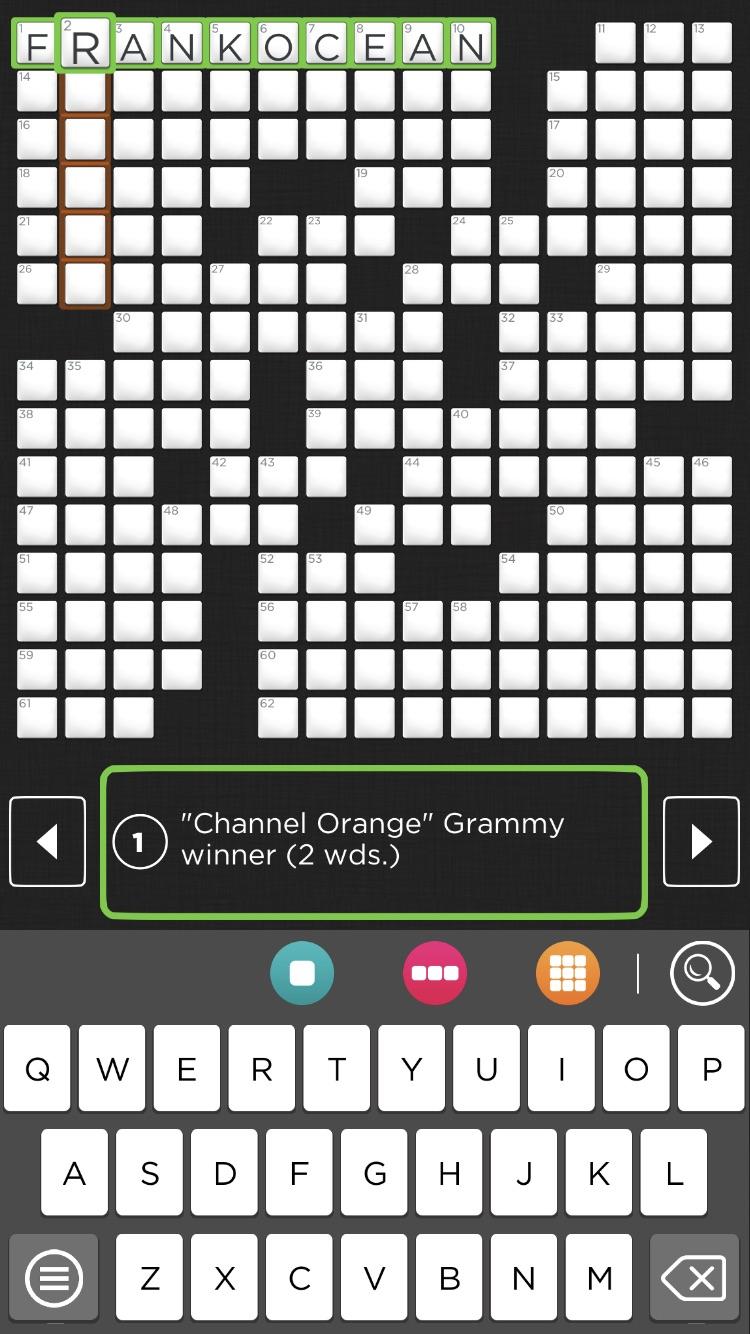
Task: Select the crossword cell numbered 44
Action: coord(422,476)
